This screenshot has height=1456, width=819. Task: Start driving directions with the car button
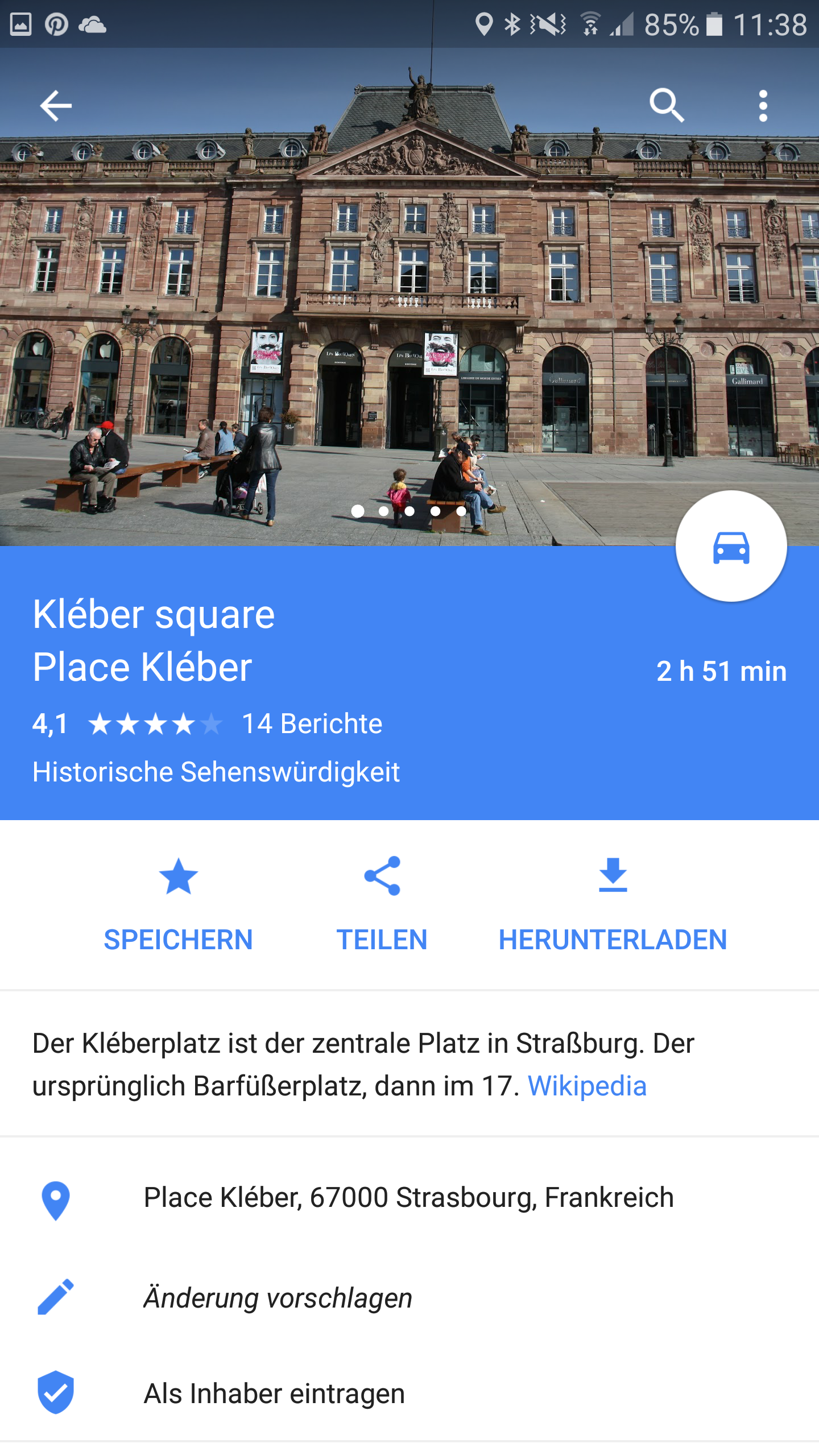pos(731,547)
